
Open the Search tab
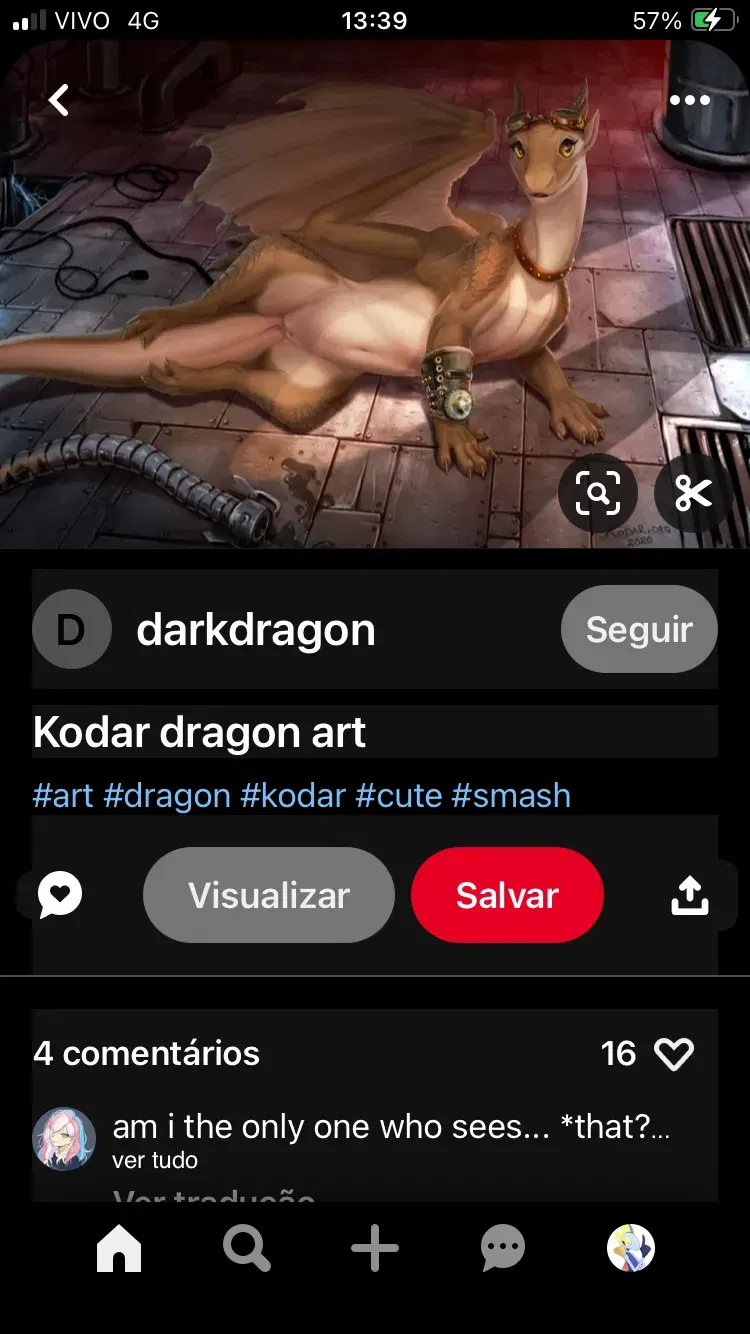pyautogui.click(x=246, y=1249)
